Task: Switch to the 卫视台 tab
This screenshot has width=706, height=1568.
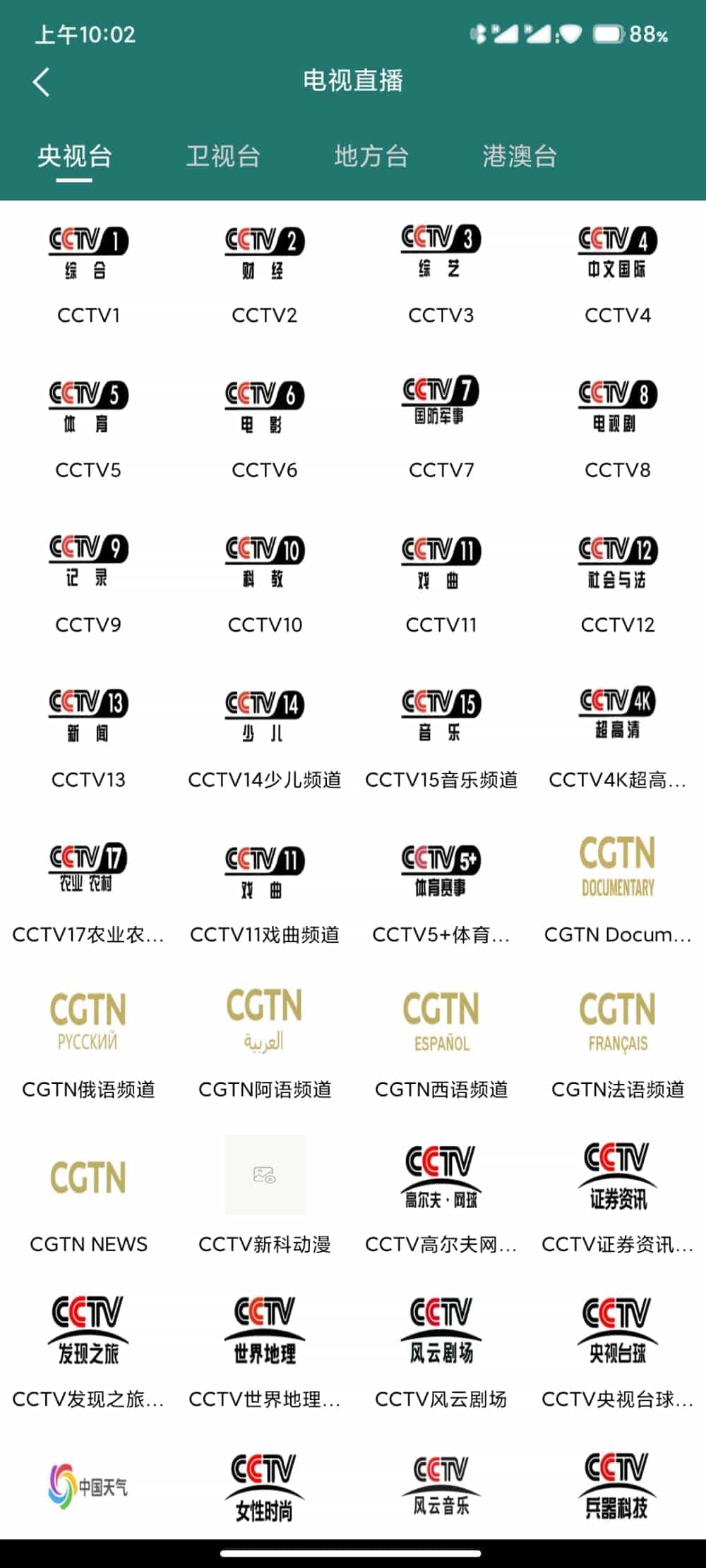Action: (x=223, y=156)
